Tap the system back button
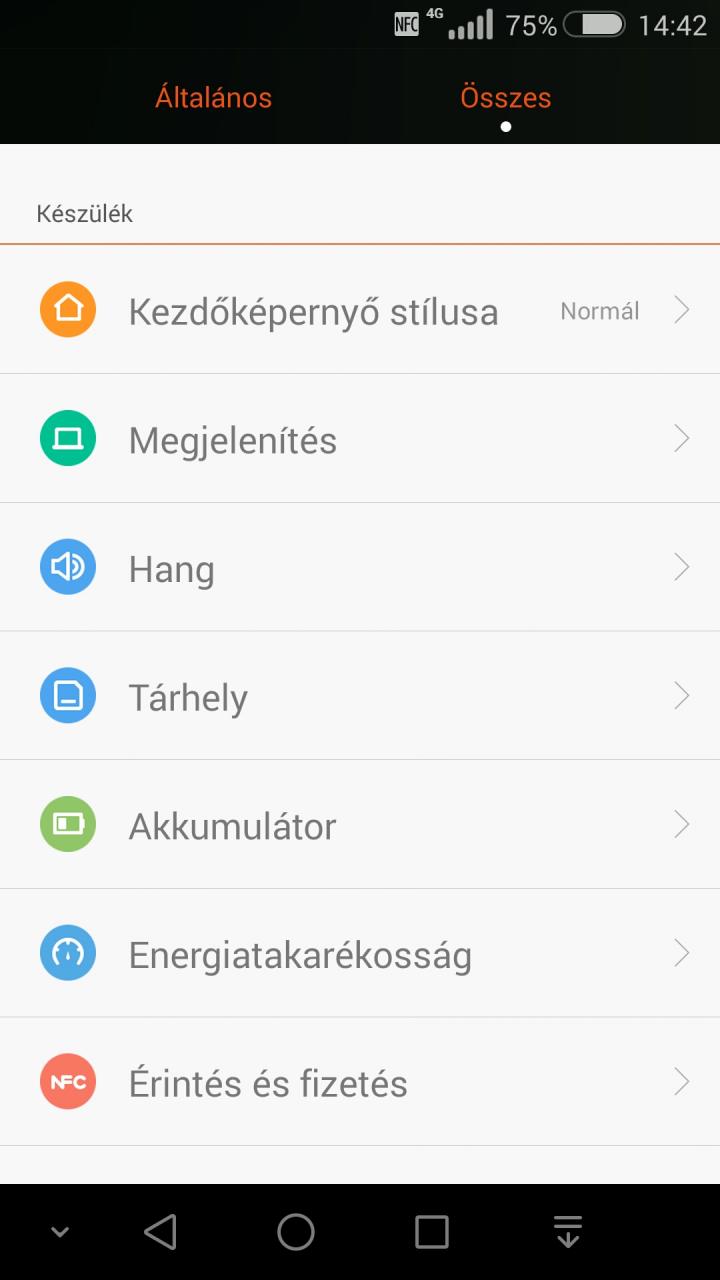The image size is (720, 1280). (160, 1232)
